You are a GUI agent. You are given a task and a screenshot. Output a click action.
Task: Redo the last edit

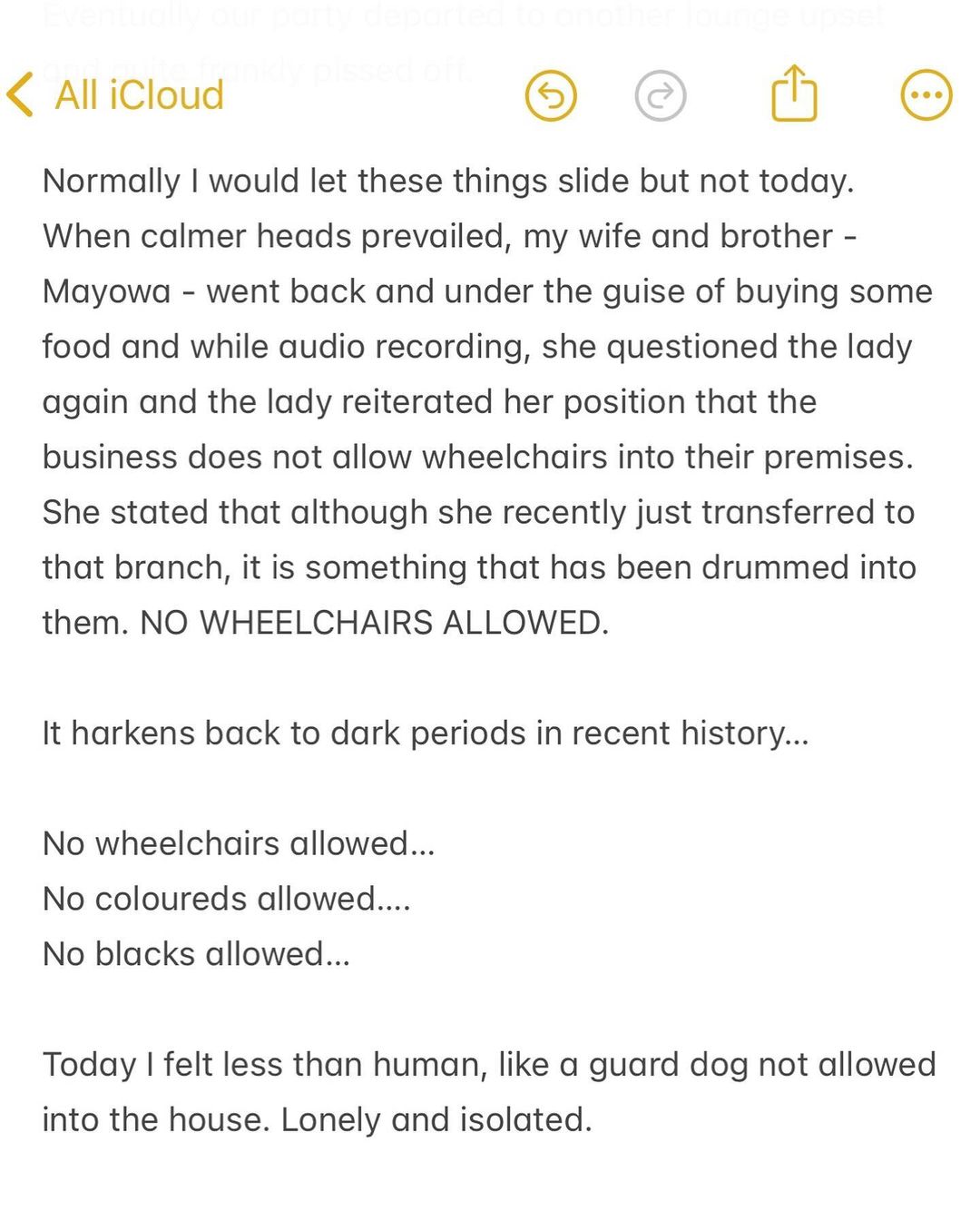(x=660, y=95)
